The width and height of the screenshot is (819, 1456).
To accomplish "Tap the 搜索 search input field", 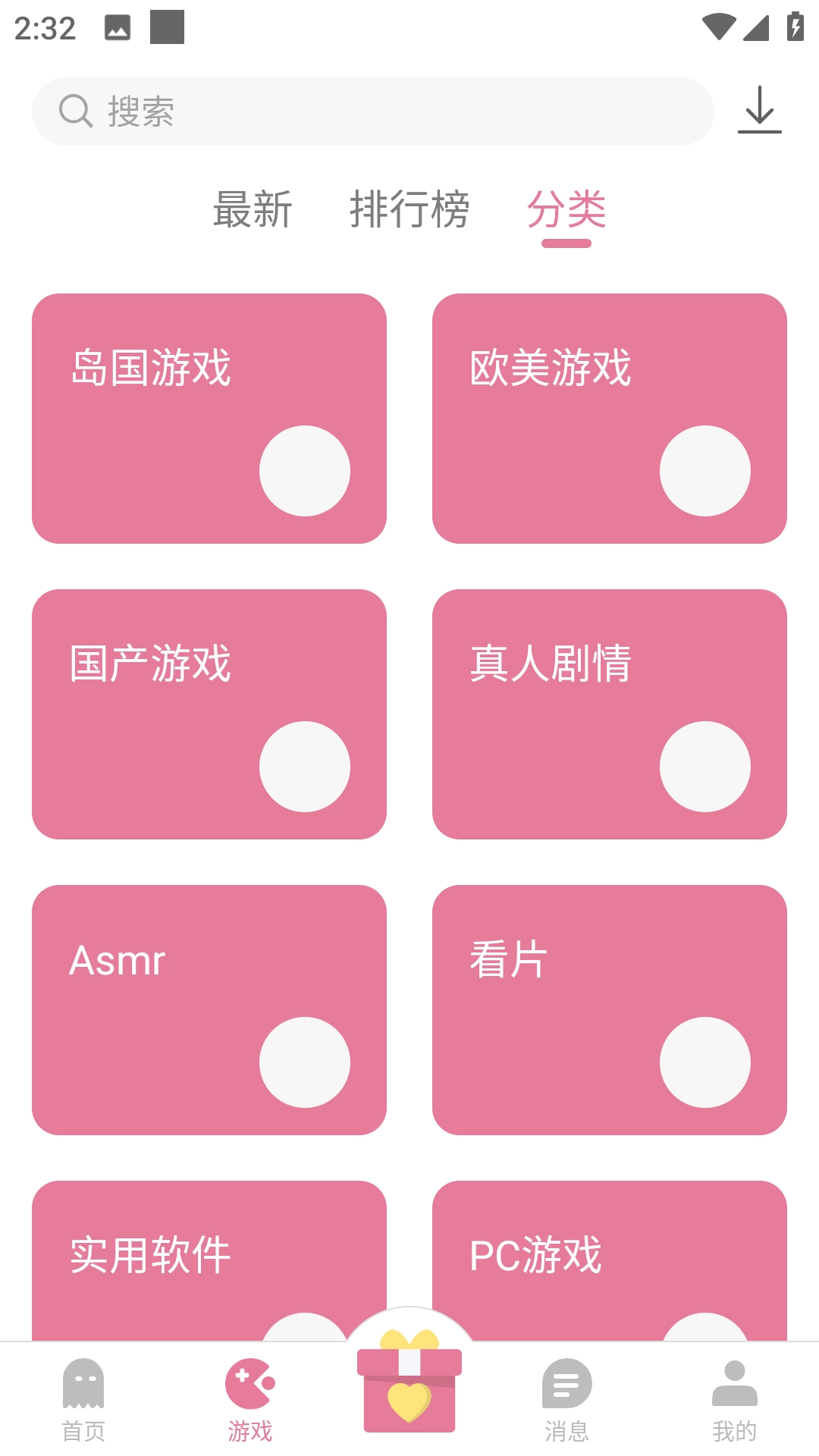I will pos(372,110).
